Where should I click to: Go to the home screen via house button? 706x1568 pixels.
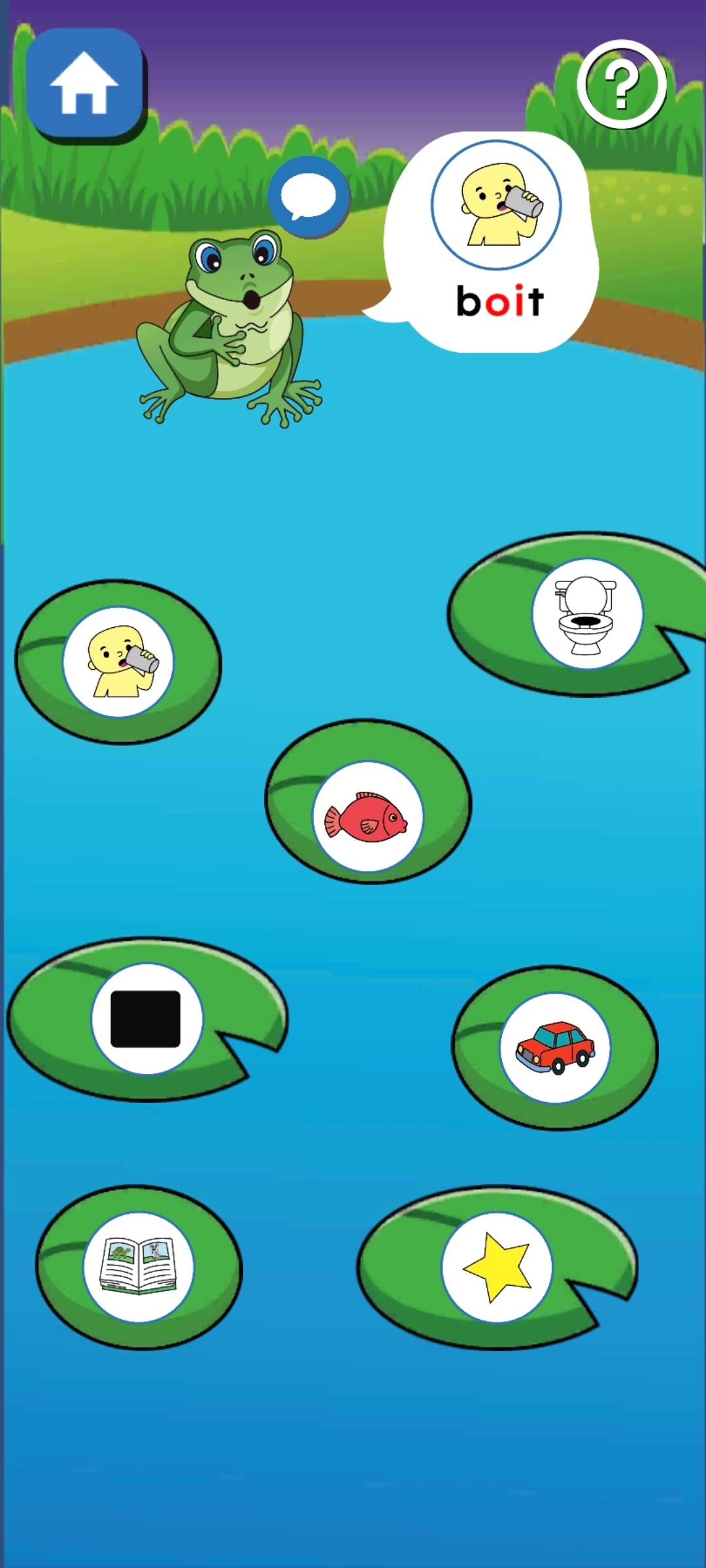click(85, 84)
